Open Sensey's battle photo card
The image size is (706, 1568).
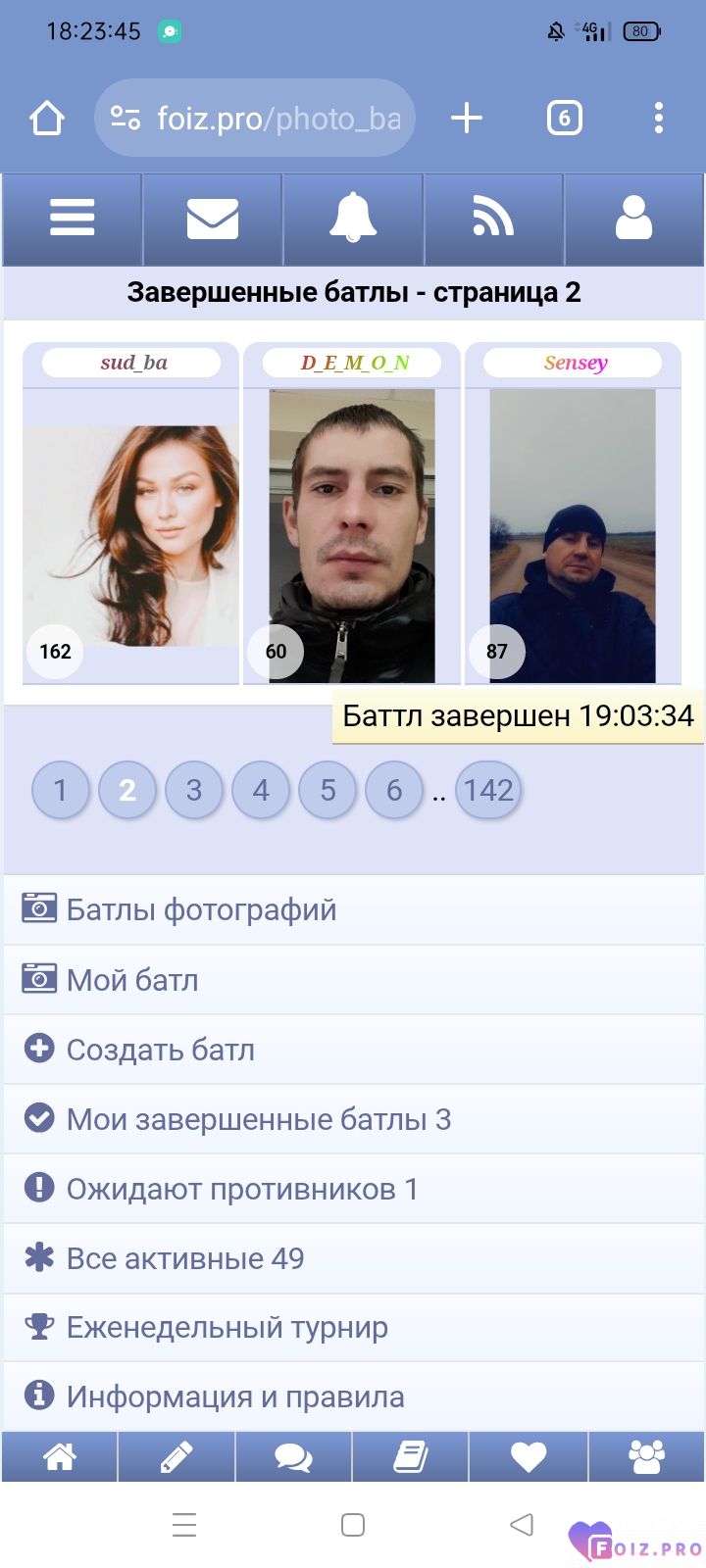pos(573,534)
